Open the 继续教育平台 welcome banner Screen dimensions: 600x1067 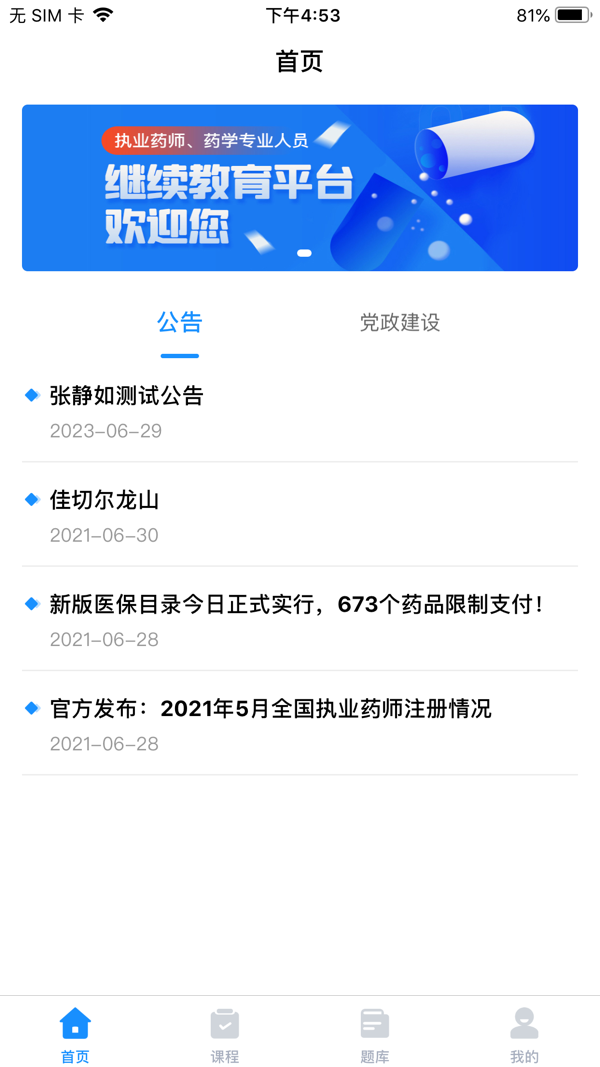pos(299,188)
